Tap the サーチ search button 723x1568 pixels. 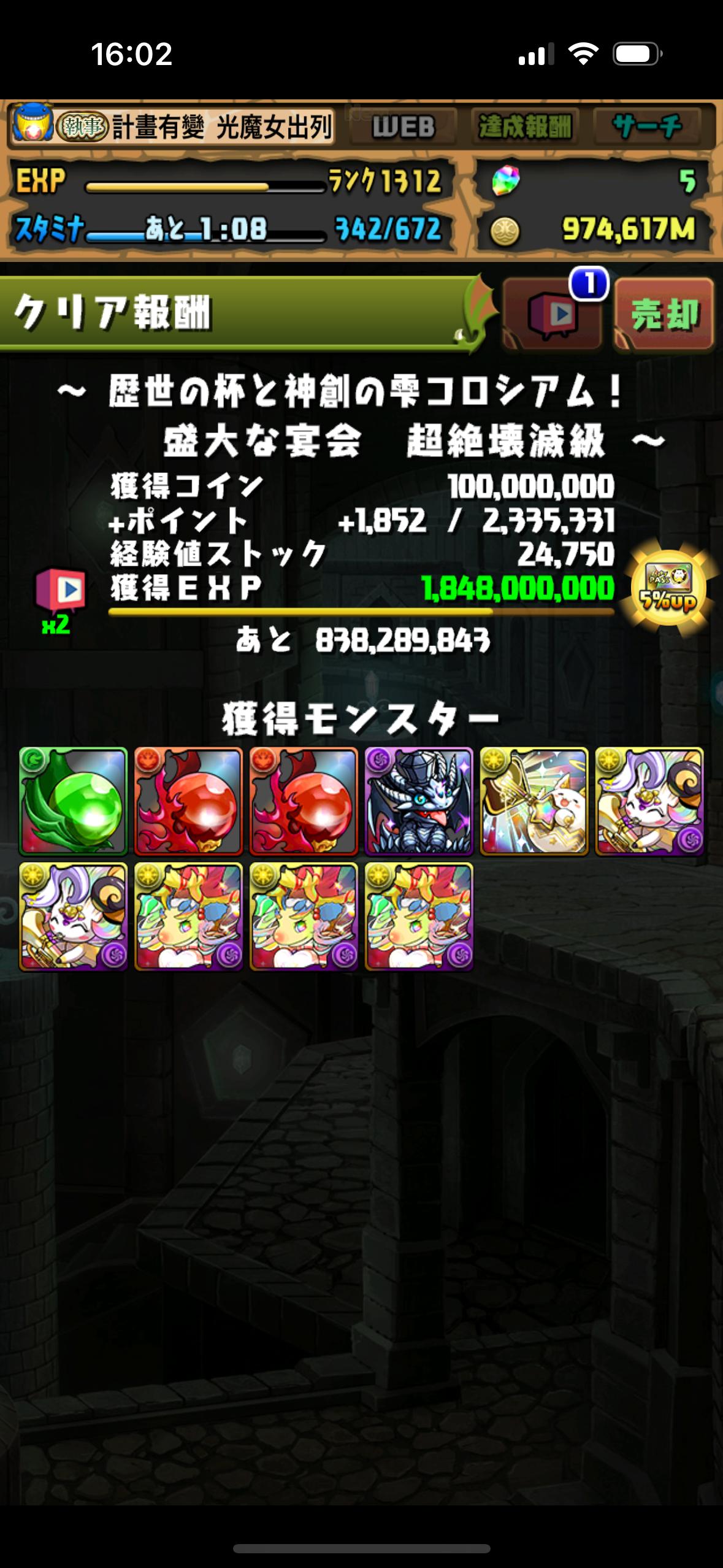tap(647, 127)
